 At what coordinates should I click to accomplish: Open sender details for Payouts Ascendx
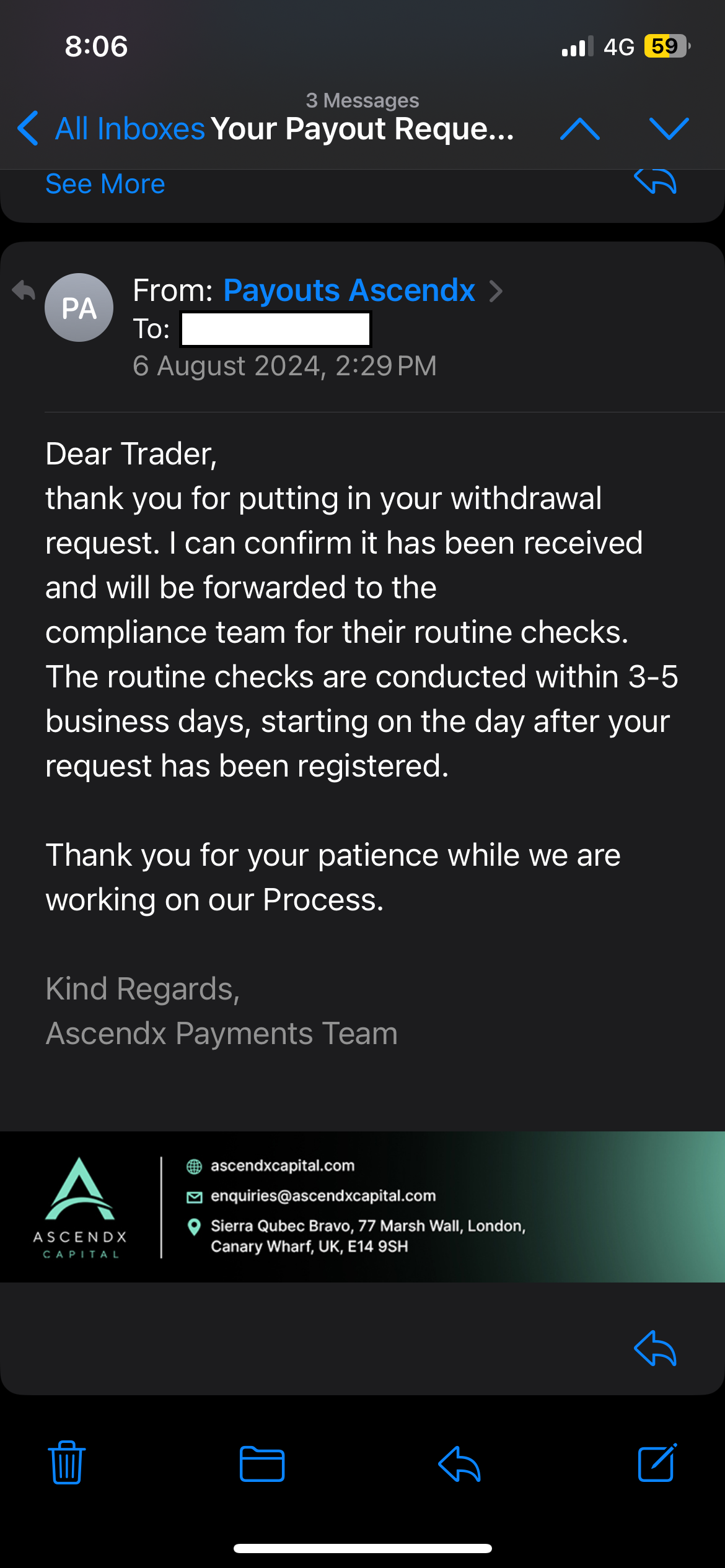pos(349,290)
